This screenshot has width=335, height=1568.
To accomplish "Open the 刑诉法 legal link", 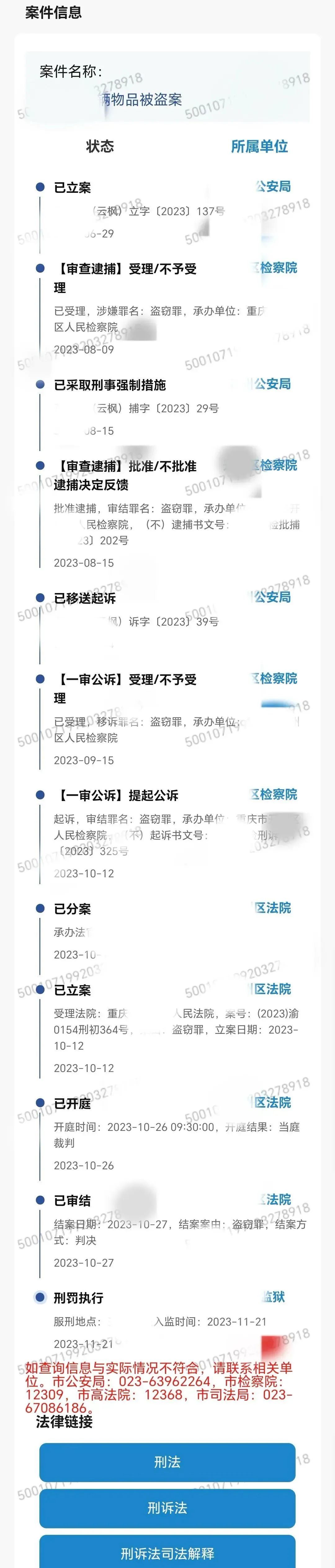I will click(x=167, y=1508).
